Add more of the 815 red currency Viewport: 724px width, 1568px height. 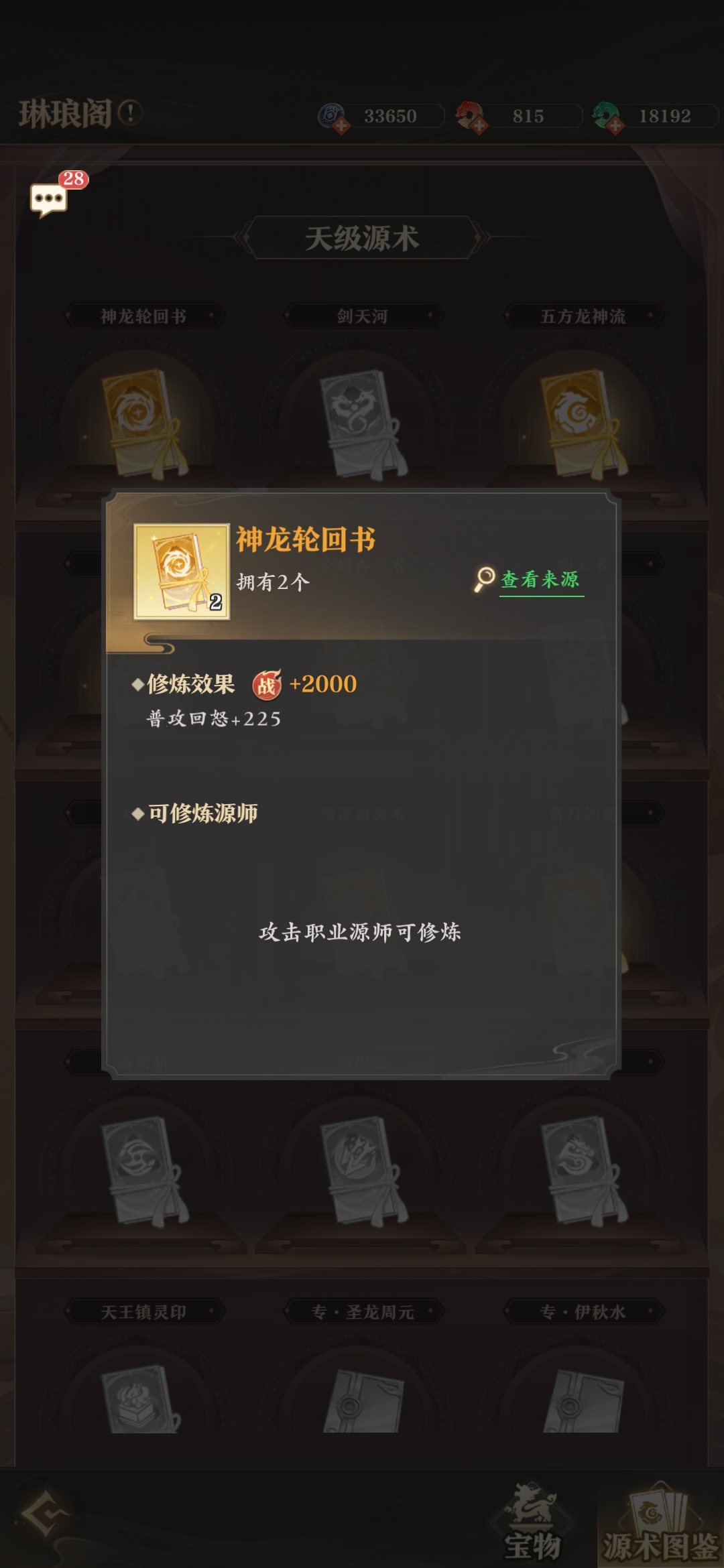479,125
